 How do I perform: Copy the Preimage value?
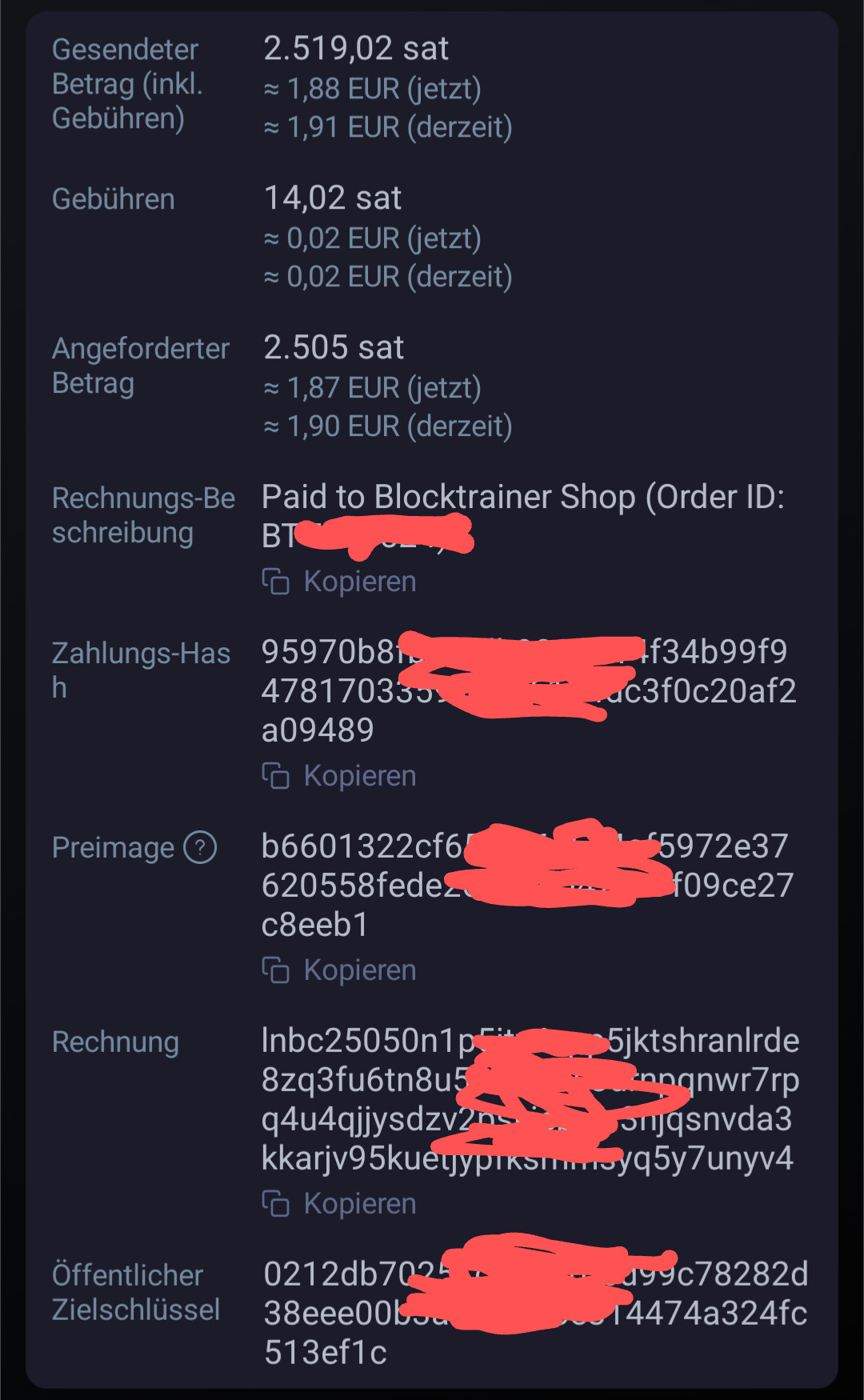click(x=340, y=970)
